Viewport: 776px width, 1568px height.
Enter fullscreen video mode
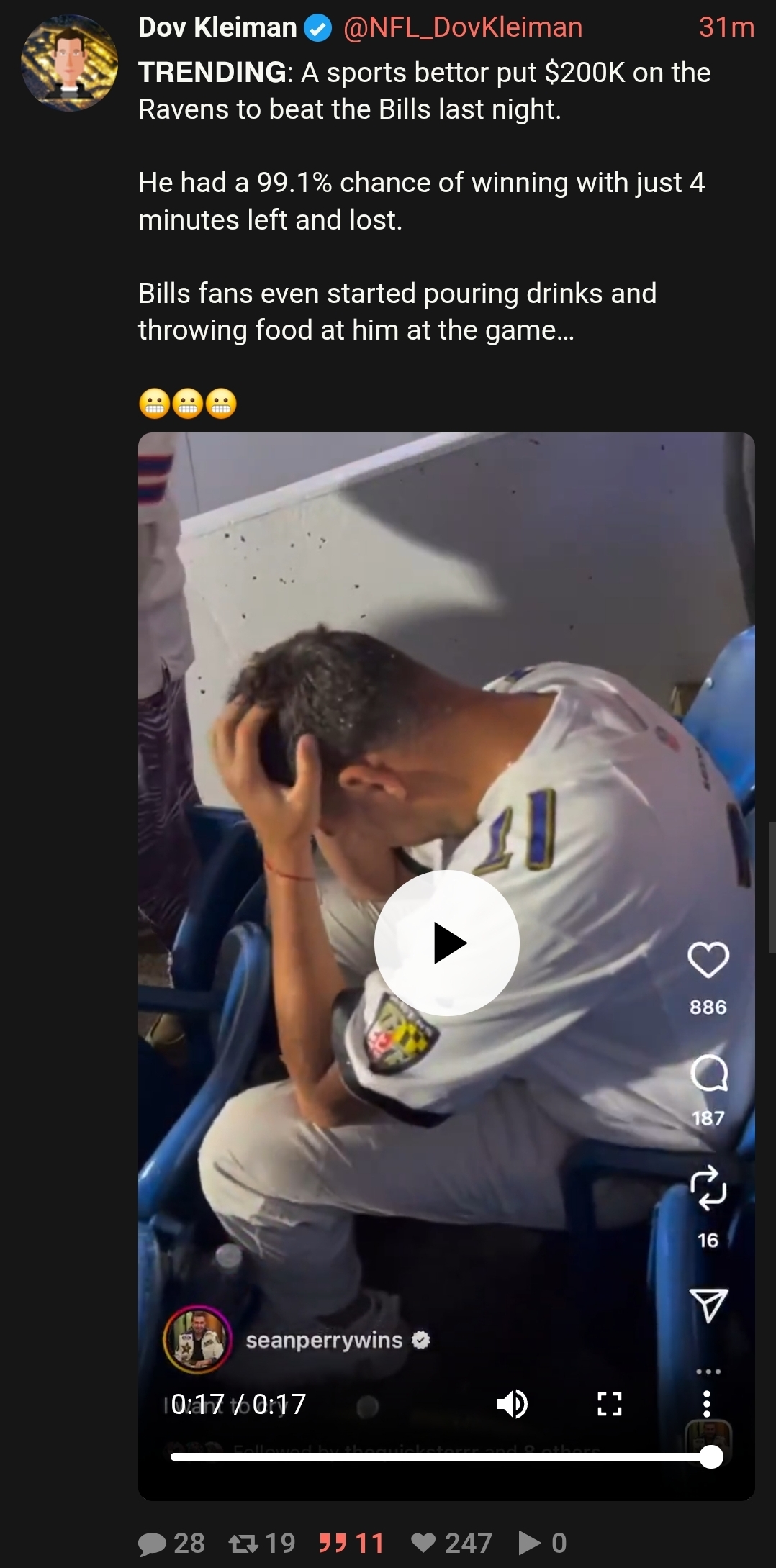pos(610,1403)
